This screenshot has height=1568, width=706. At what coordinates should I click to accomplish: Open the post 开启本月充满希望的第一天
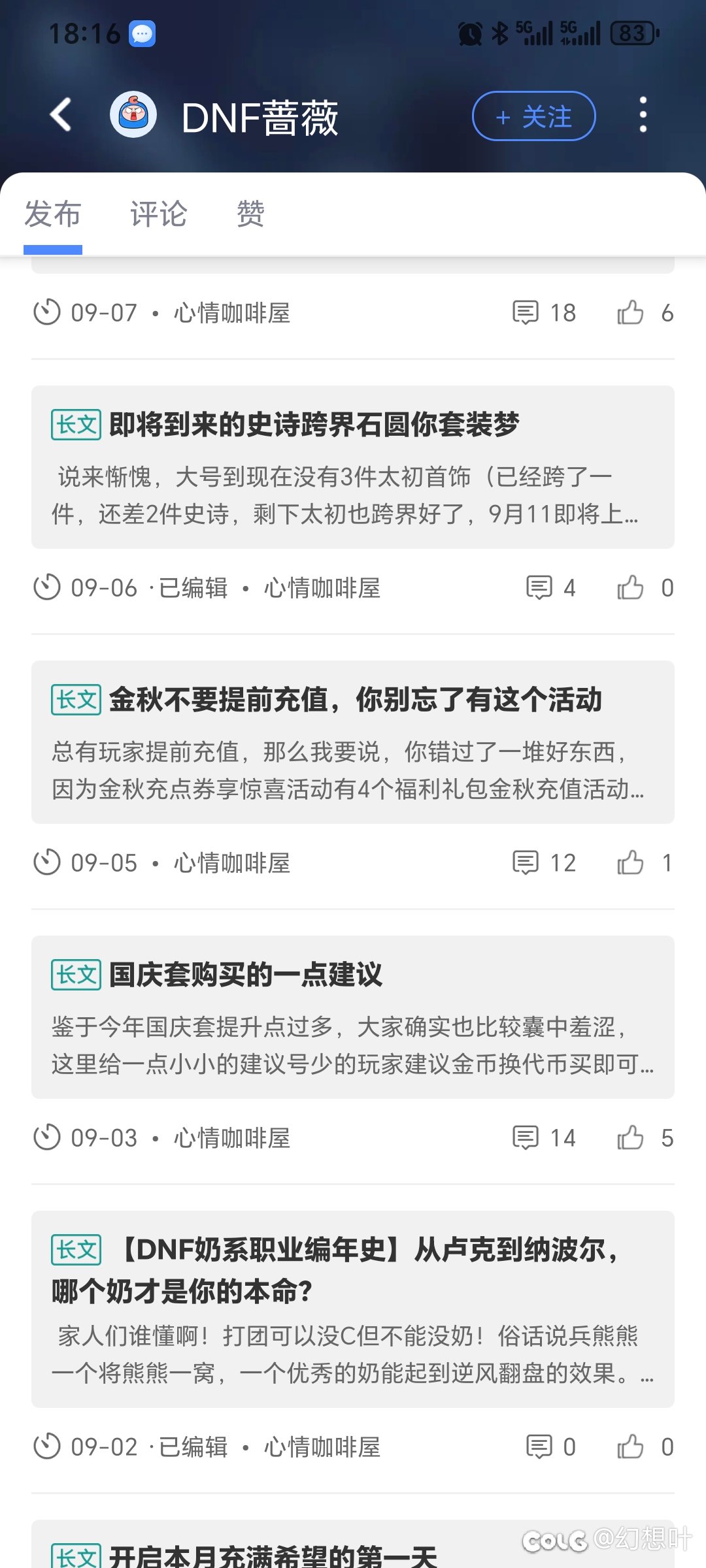pyautogui.click(x=273, y=1555)
